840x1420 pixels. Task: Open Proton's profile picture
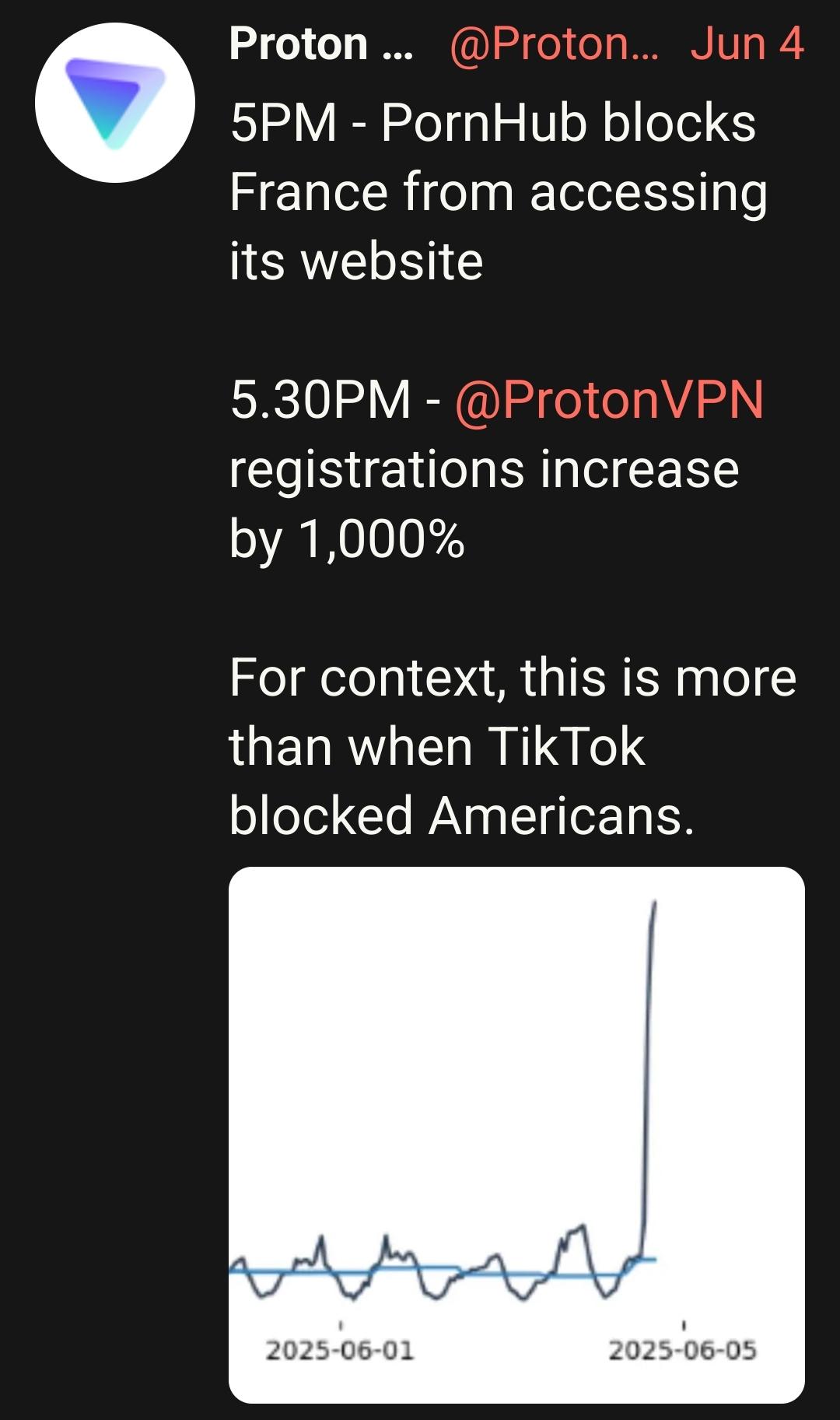click(115, 103)
